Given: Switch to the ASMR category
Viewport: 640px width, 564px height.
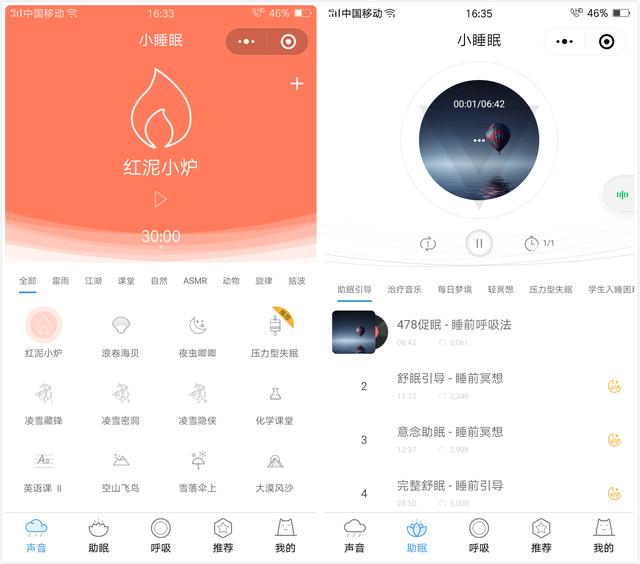Looking at the screenshot, I should click(x=195, y=281).
